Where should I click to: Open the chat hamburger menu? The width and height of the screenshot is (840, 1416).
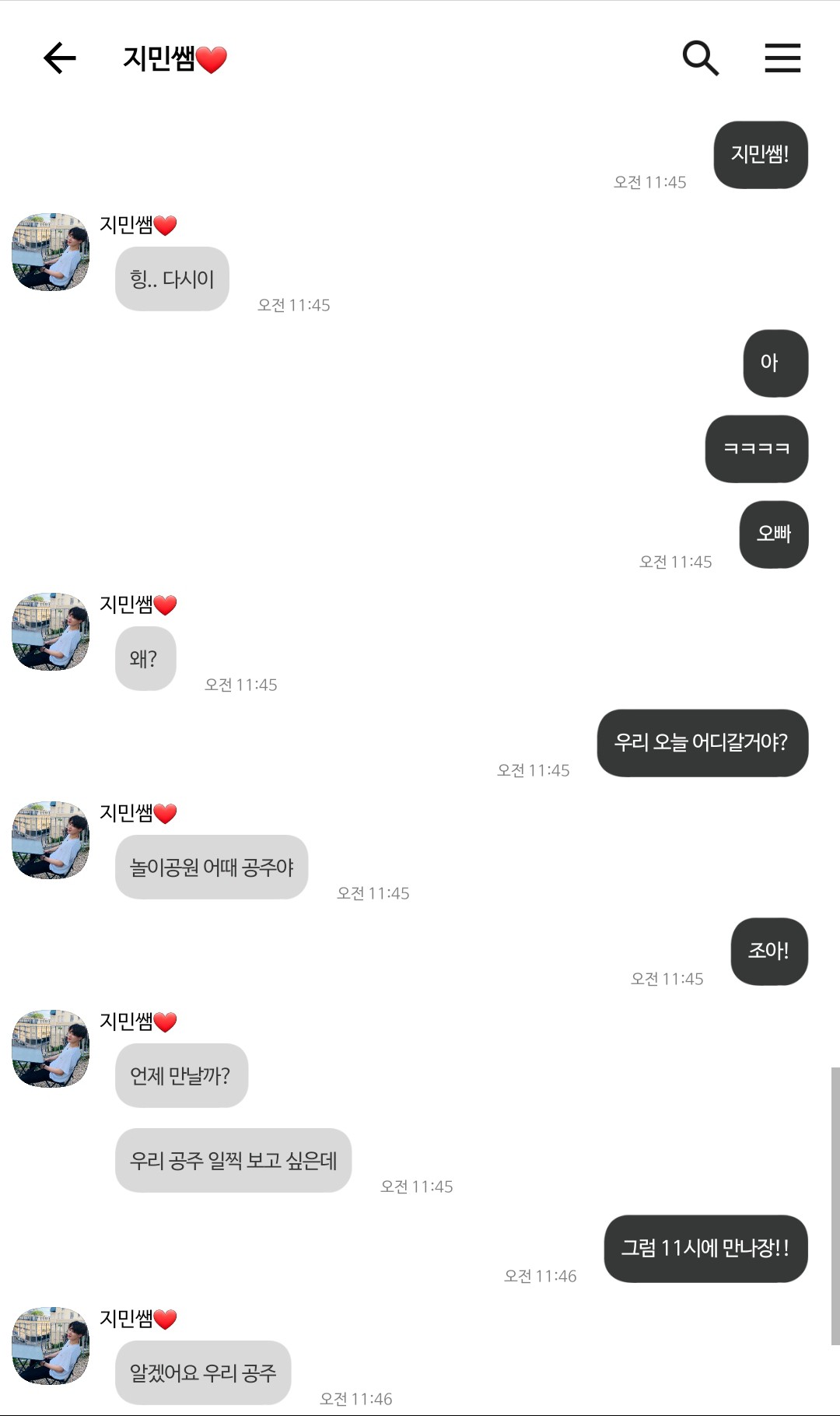[x=782, y=58]
